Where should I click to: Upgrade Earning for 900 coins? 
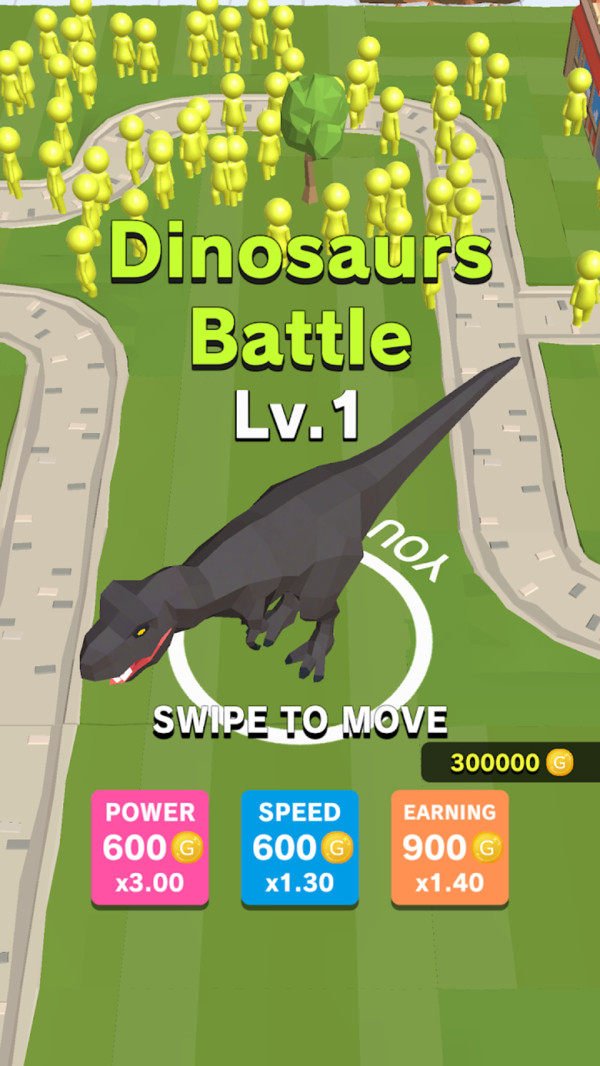point(449,847)
